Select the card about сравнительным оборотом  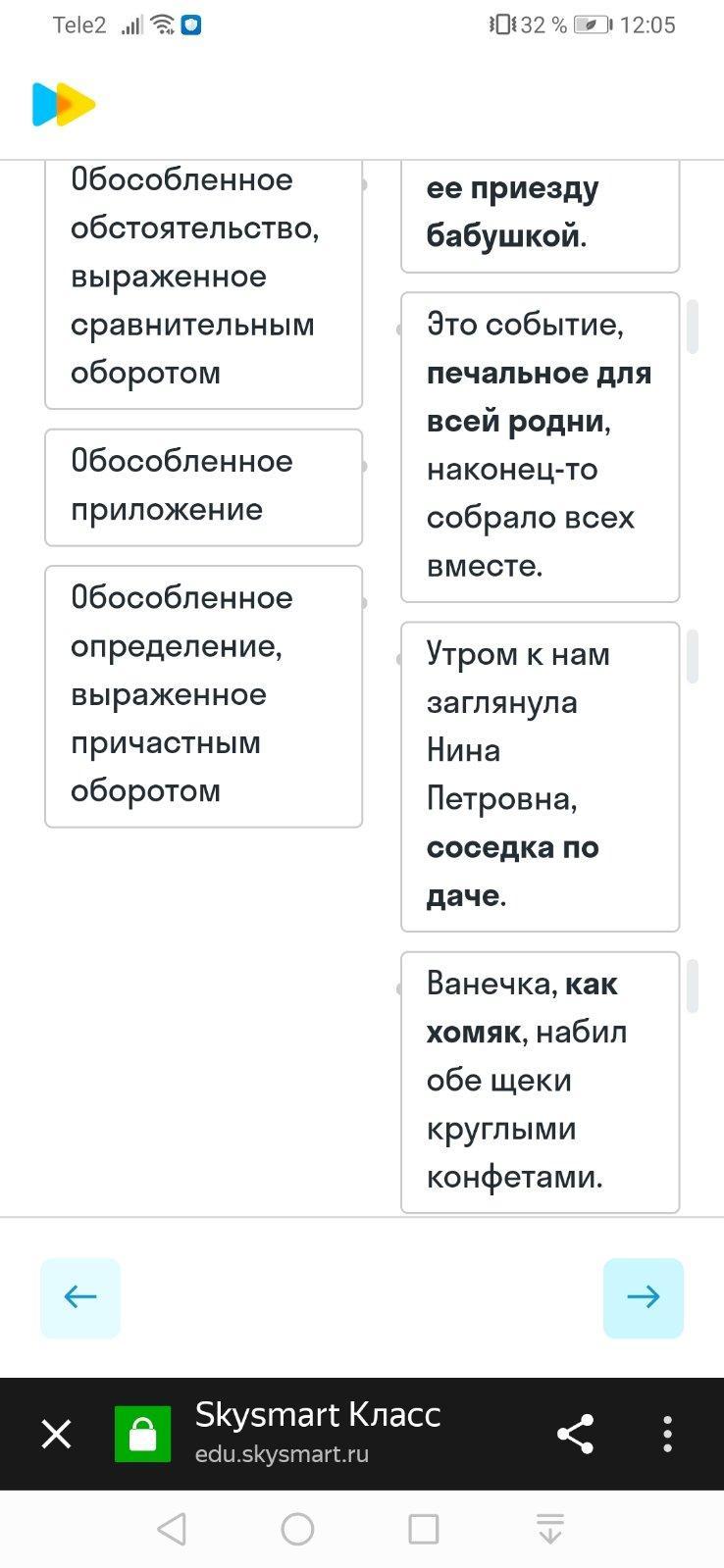pos(203,284)
